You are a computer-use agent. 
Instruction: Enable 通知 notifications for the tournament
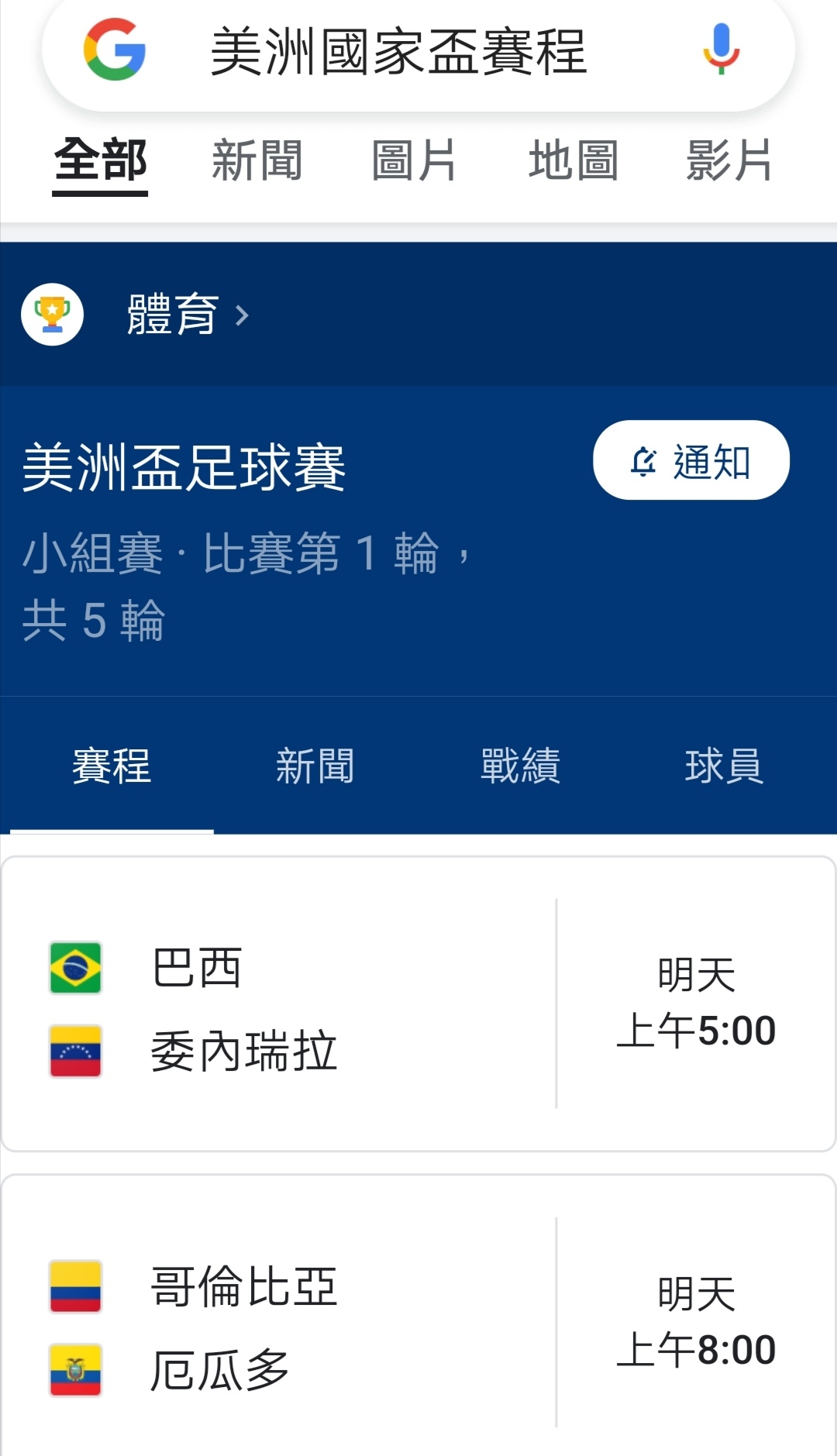coord(691,460)
